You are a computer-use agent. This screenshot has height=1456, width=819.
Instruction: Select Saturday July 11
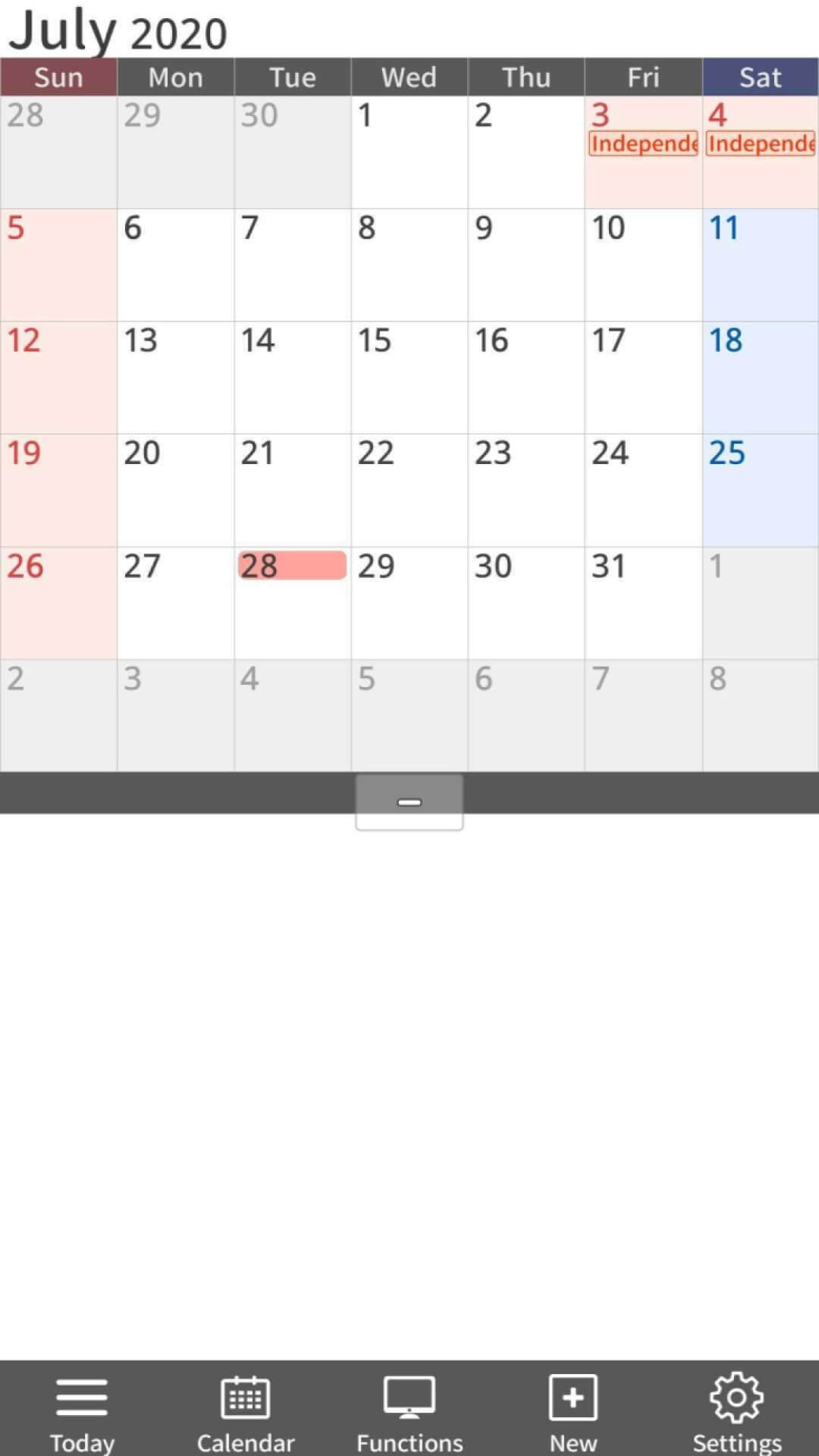pos(760,264)
